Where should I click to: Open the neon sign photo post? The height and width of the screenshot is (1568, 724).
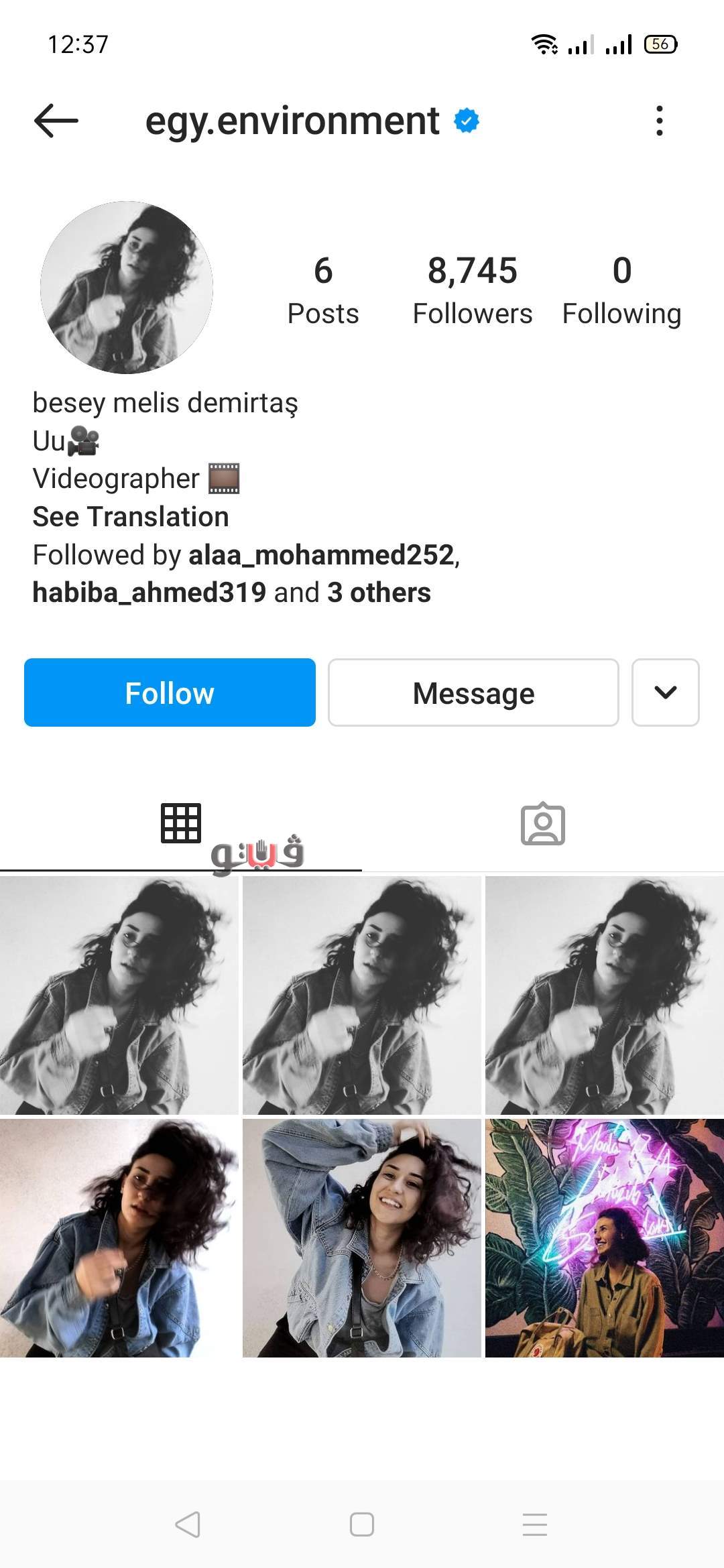[604, 1238]
